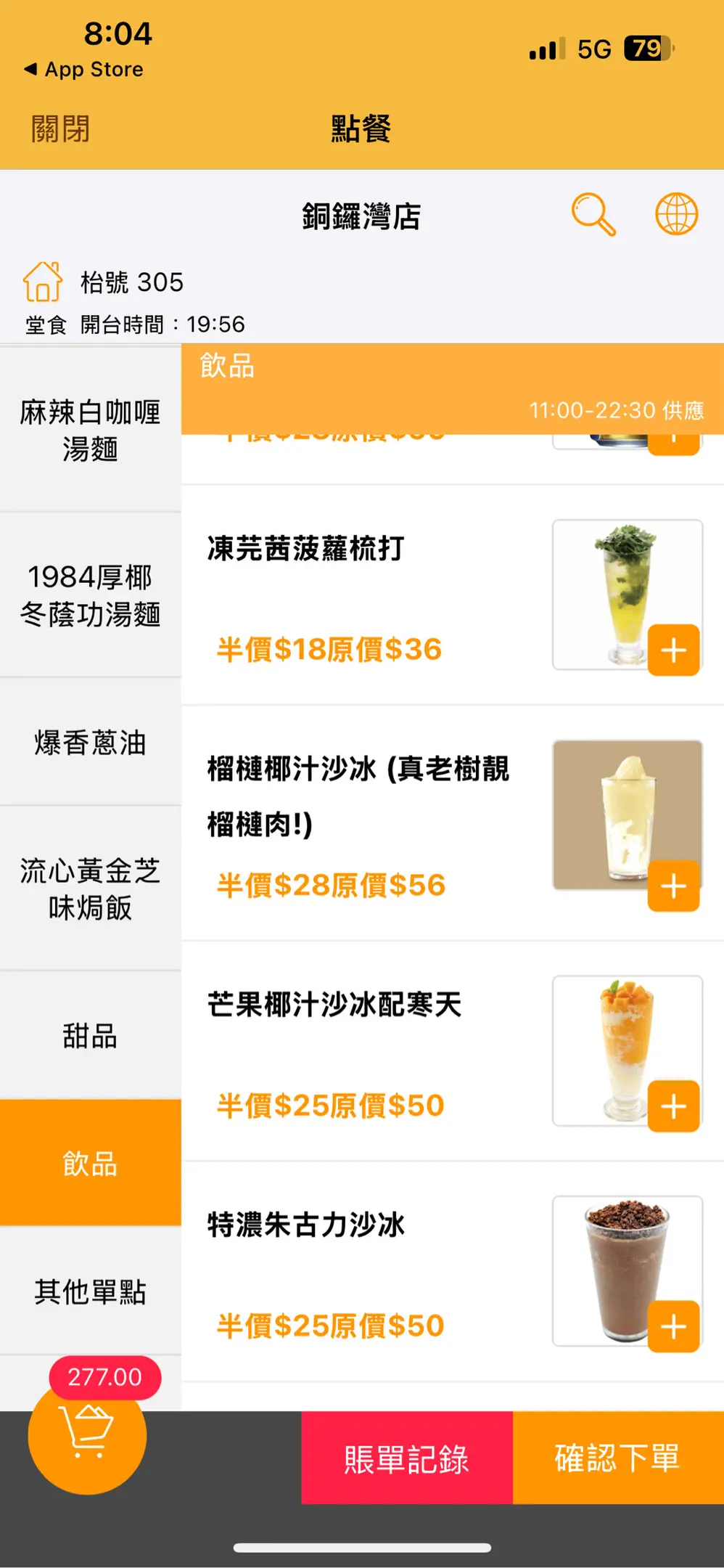Go to 流心黃金芝味焗飯 category
Image resolution: width=724 pixels, height=1568 pixels.
[90, 889]
